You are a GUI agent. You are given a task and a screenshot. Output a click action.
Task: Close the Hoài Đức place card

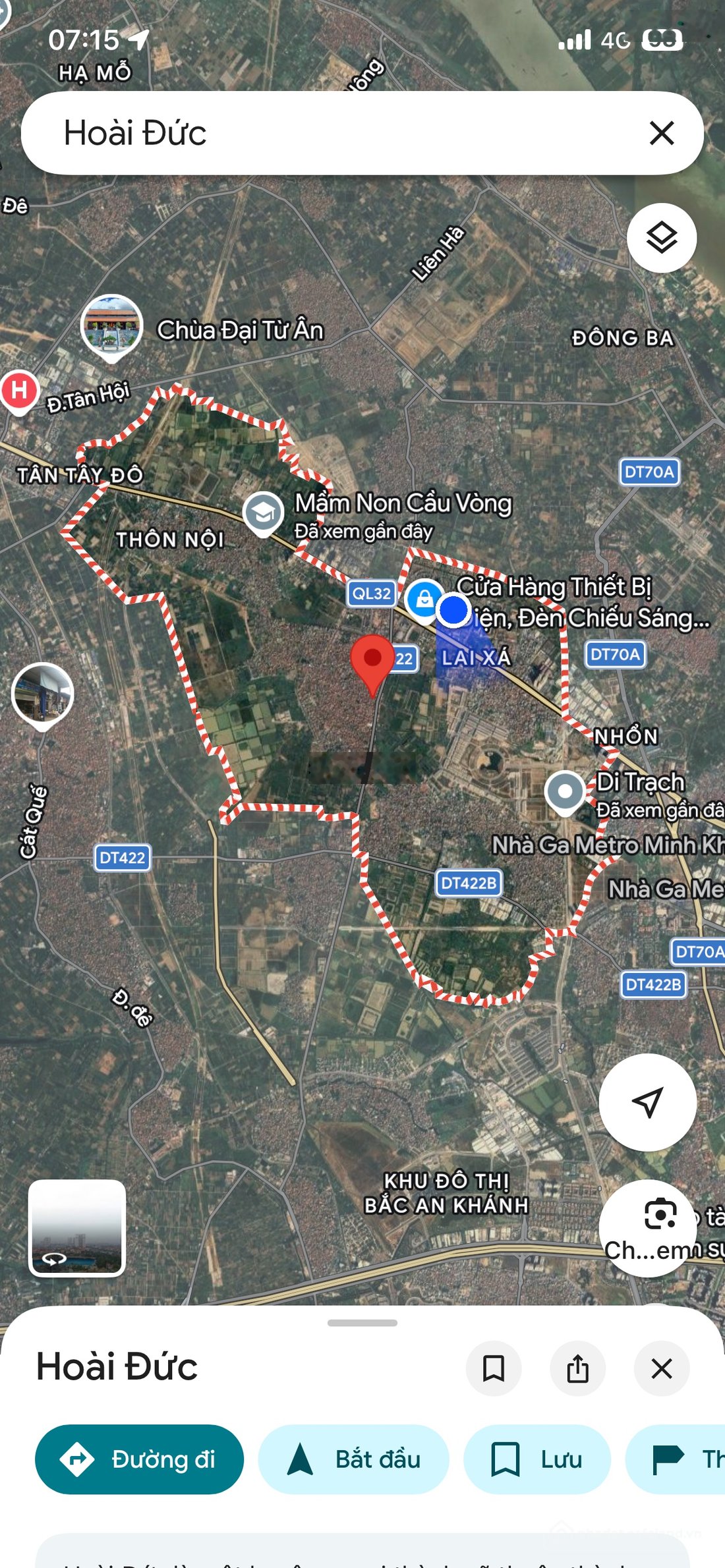pos(662,1368)
